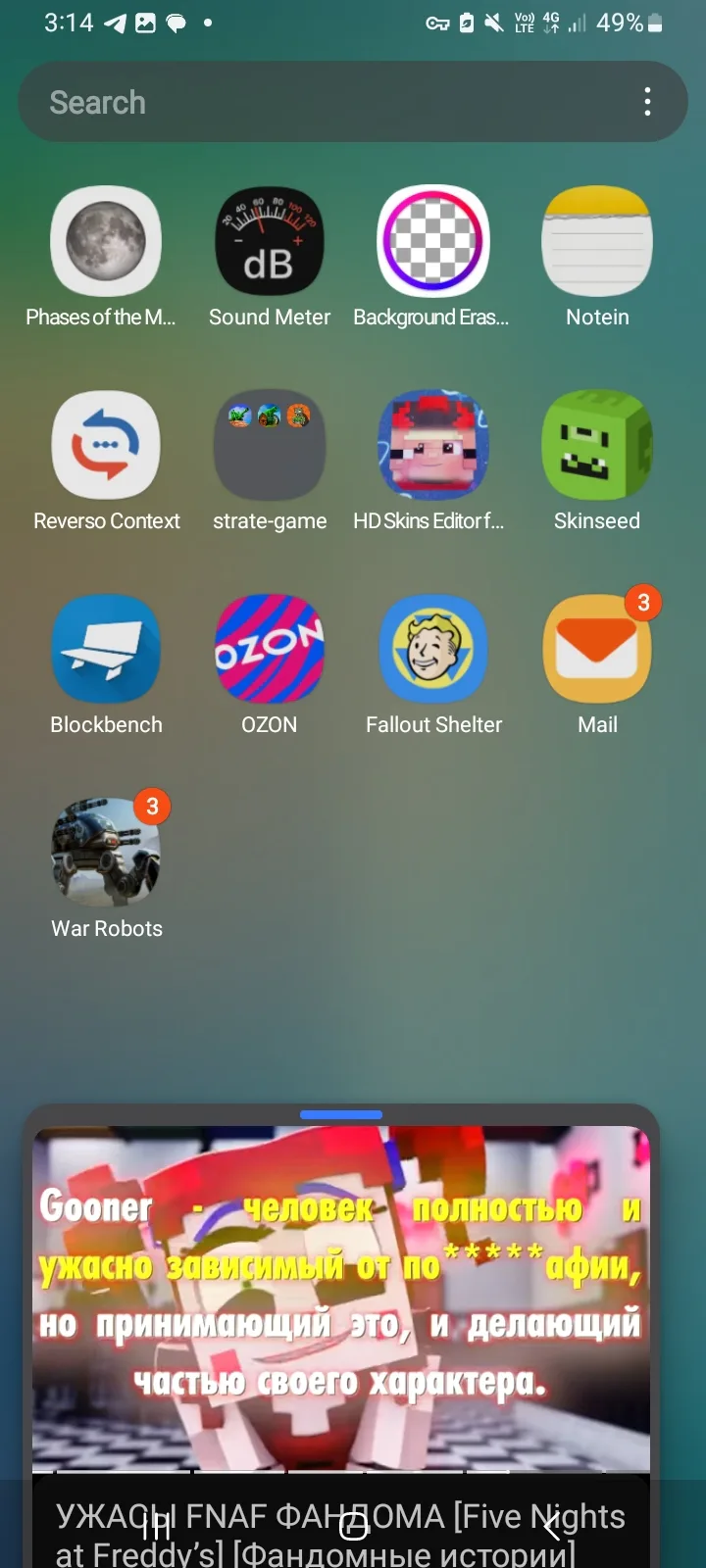Viewport: 706px width, 1568px height.
Task: Launch the Sound Meter app
Action: [x=270, y=241]
